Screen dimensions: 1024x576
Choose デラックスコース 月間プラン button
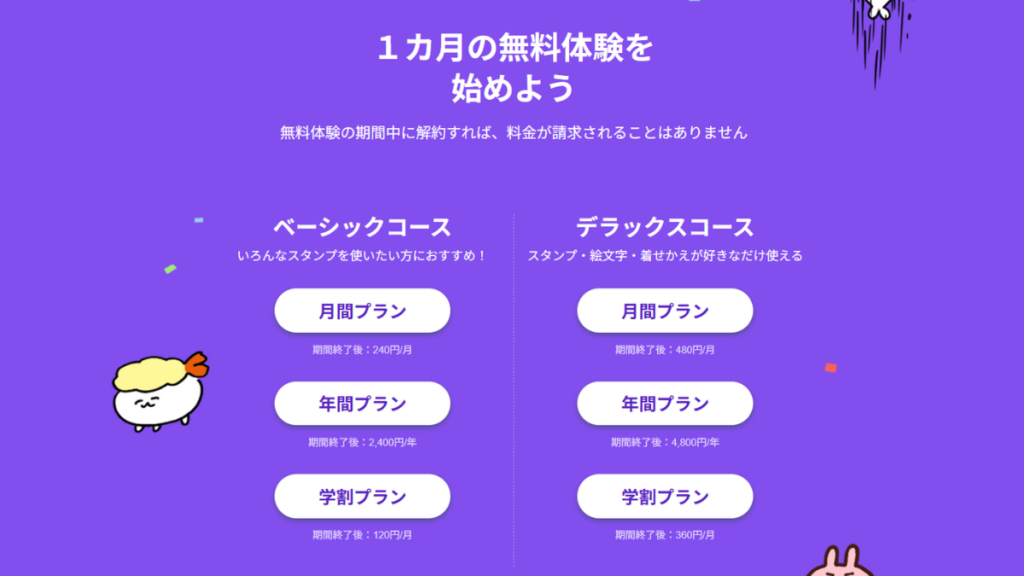(x=665, y=311)
